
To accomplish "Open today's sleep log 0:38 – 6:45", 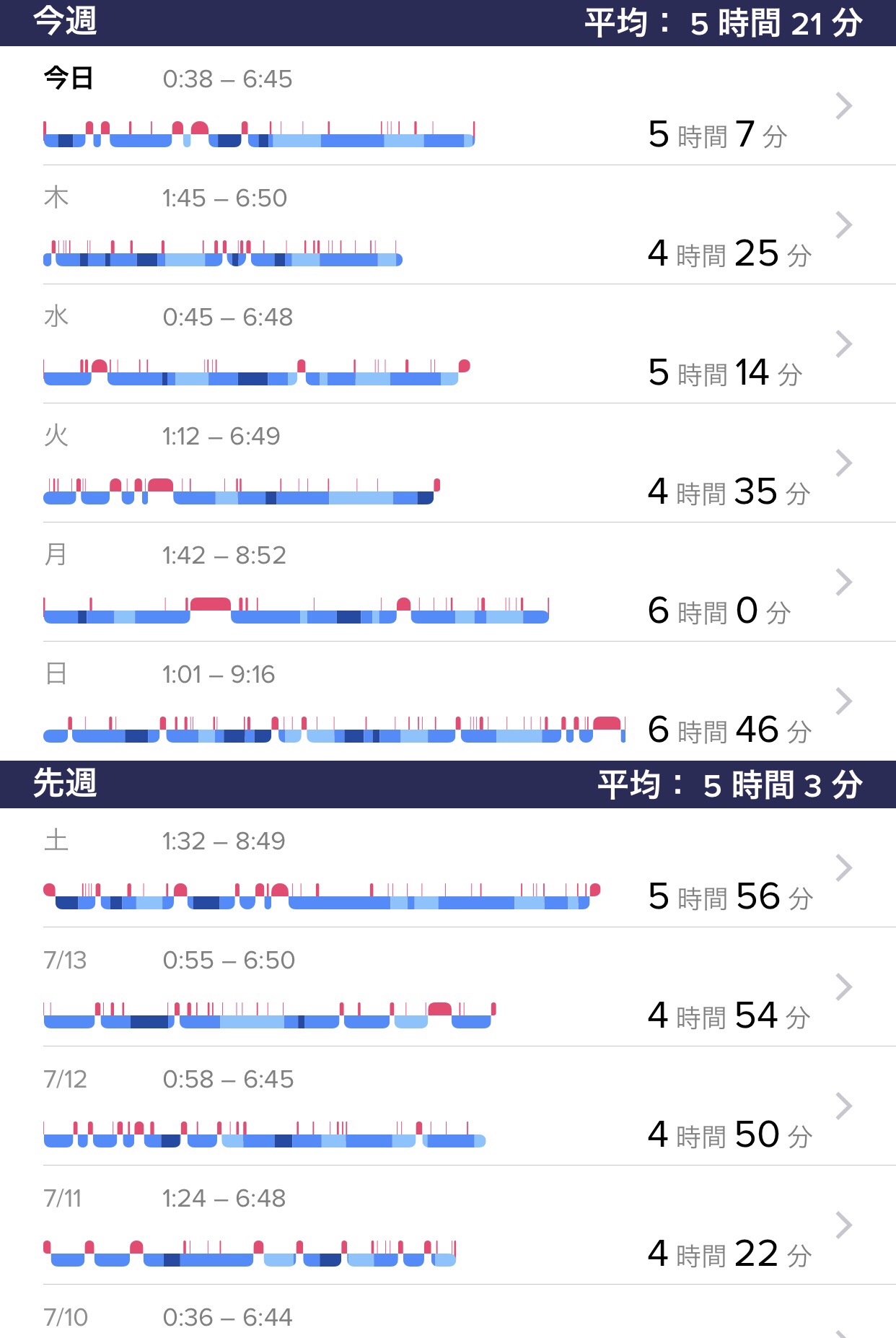I will [x=447, y=106].
